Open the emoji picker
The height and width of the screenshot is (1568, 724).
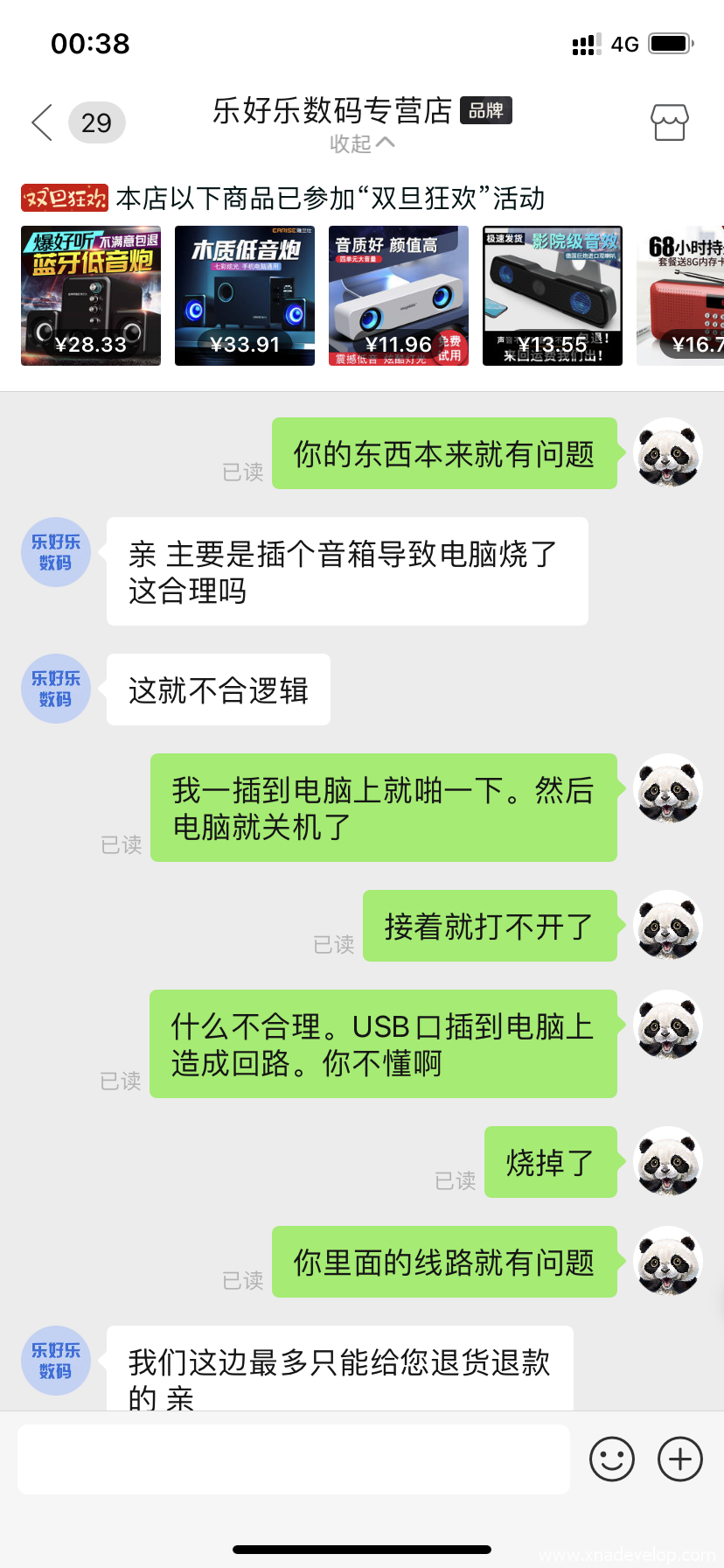pos(612,1459)
